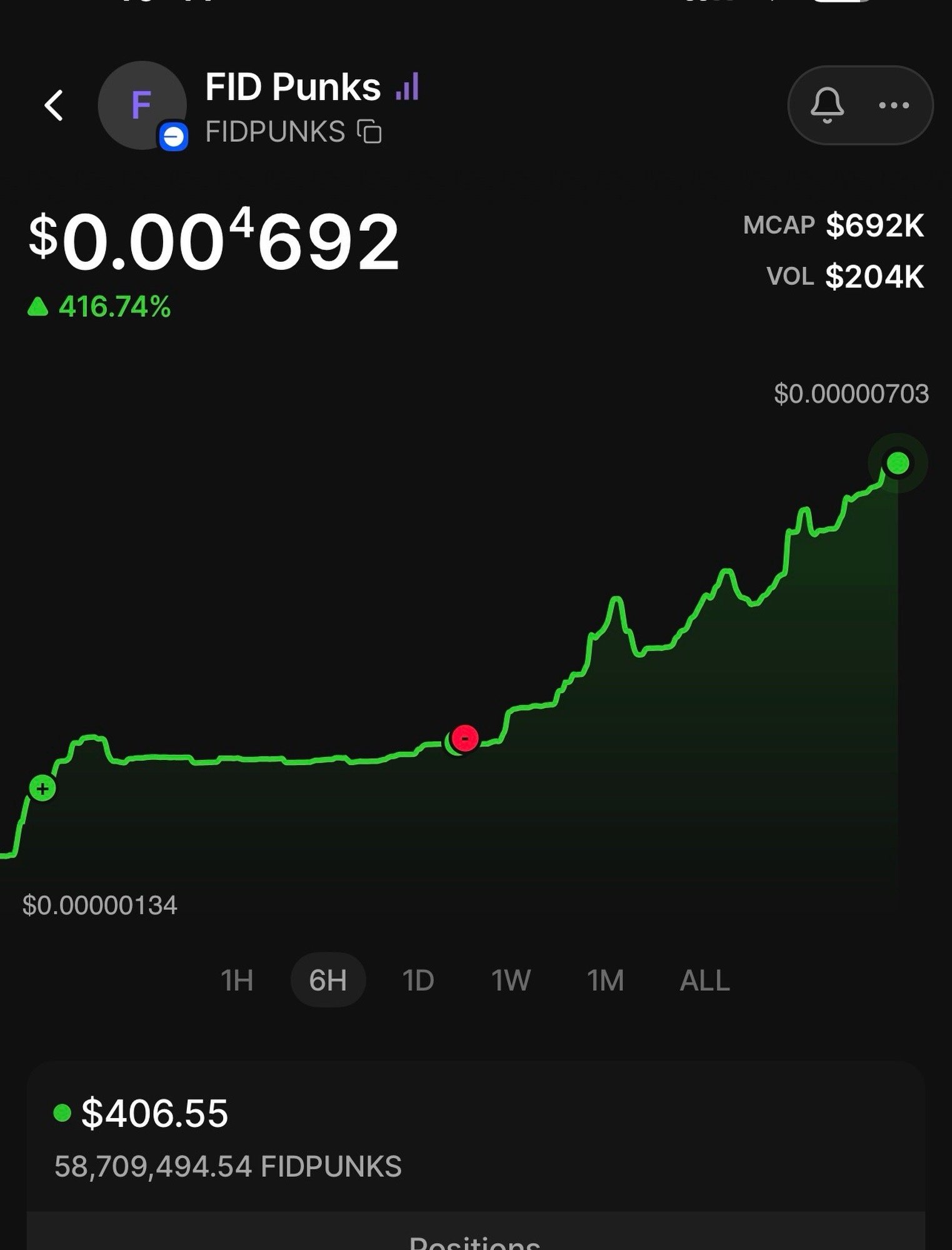Select the 6H chart range
The image size is (952, 1250).
click(328, 980)
